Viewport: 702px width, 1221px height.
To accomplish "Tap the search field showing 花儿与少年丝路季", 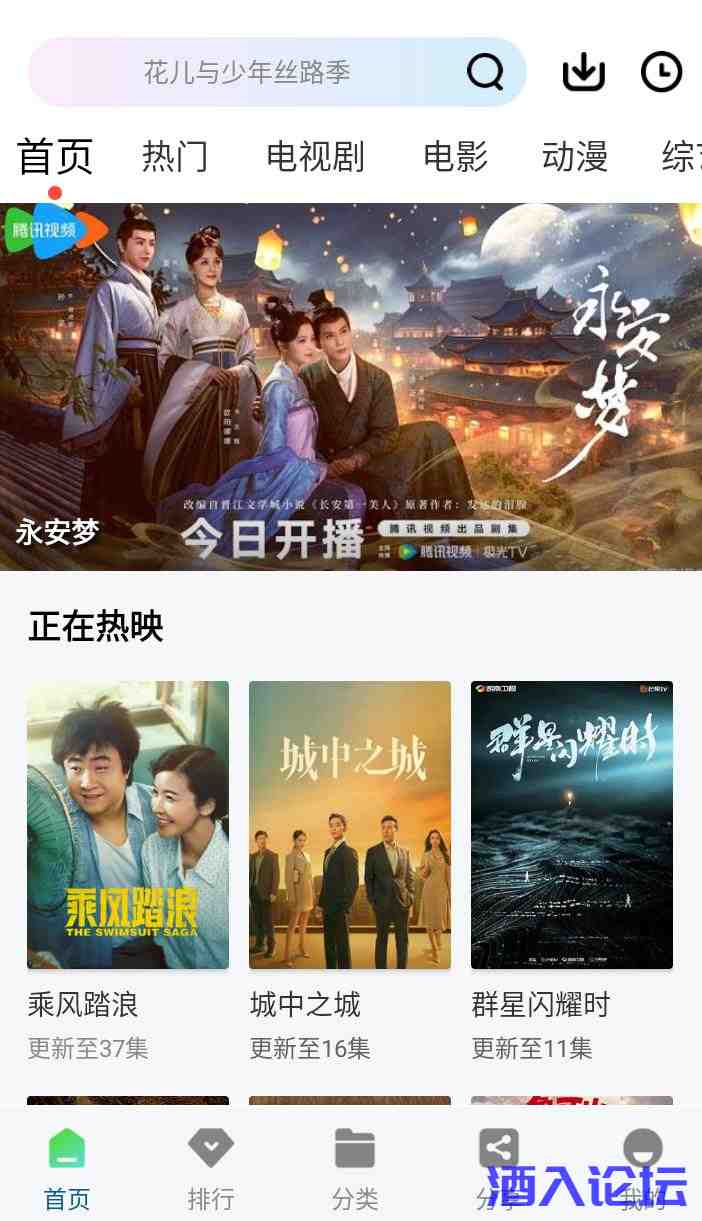I will 247,72.
